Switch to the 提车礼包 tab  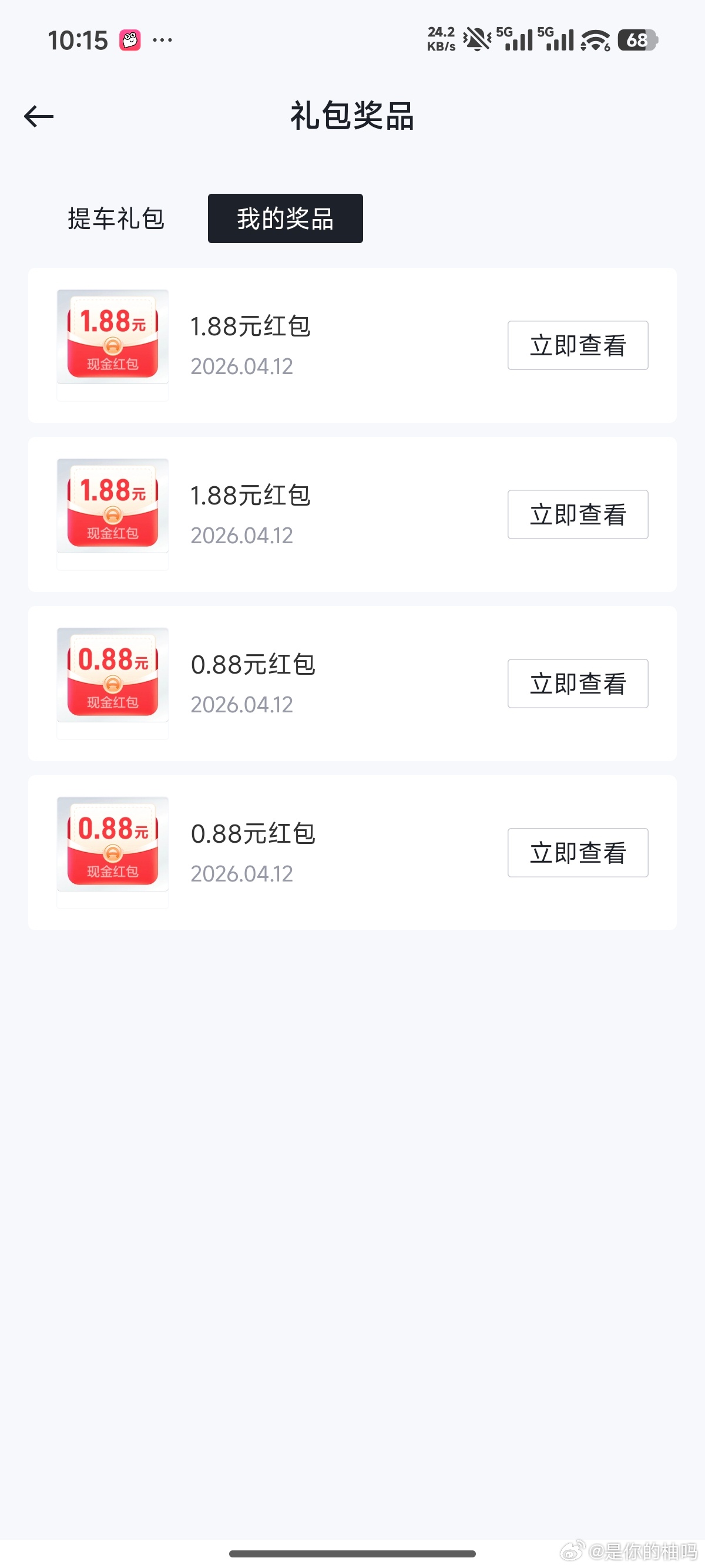point(116,218)
